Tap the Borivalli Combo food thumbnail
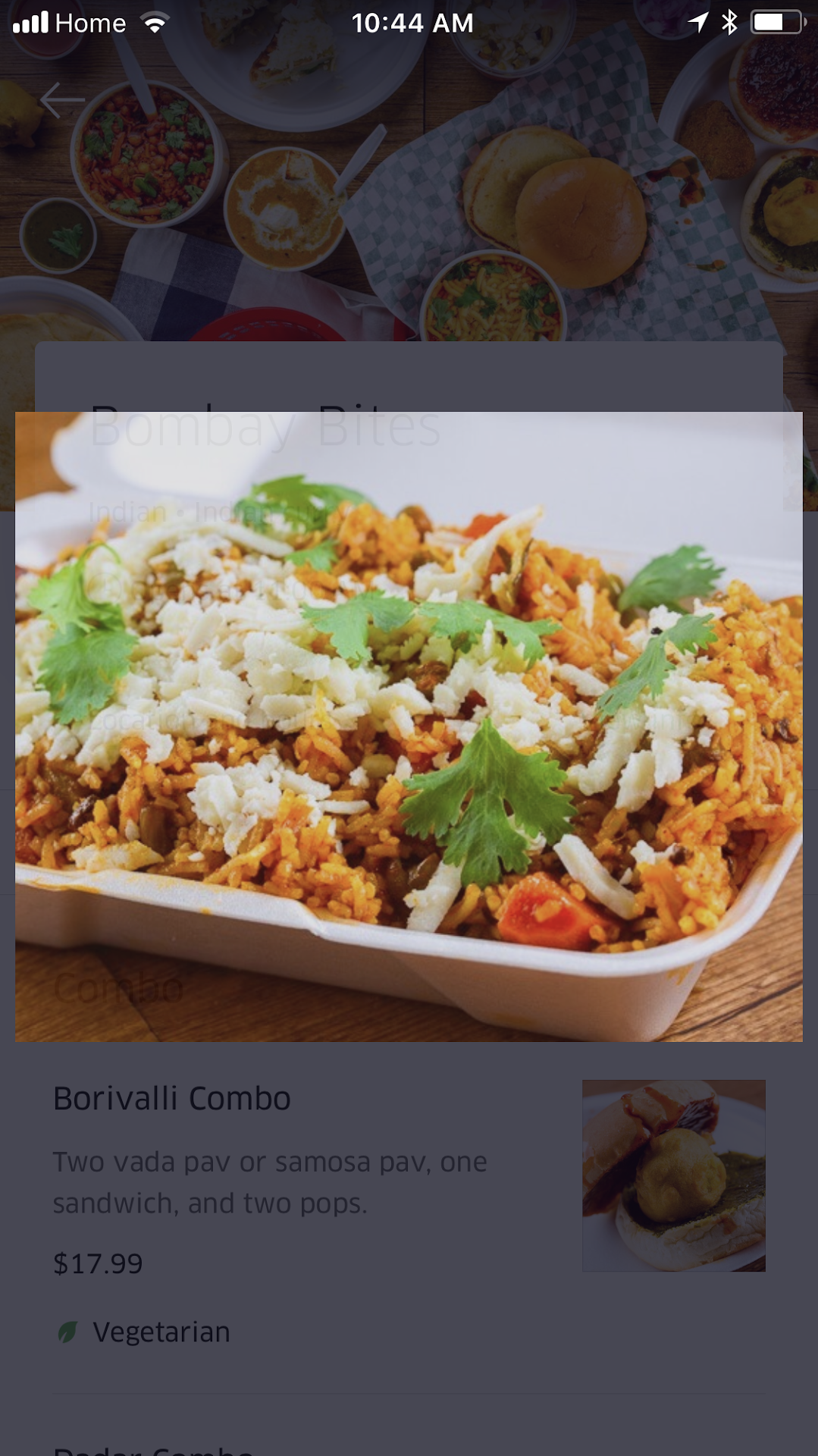This screenshot has width=818, height=1456. [673, 1175]
